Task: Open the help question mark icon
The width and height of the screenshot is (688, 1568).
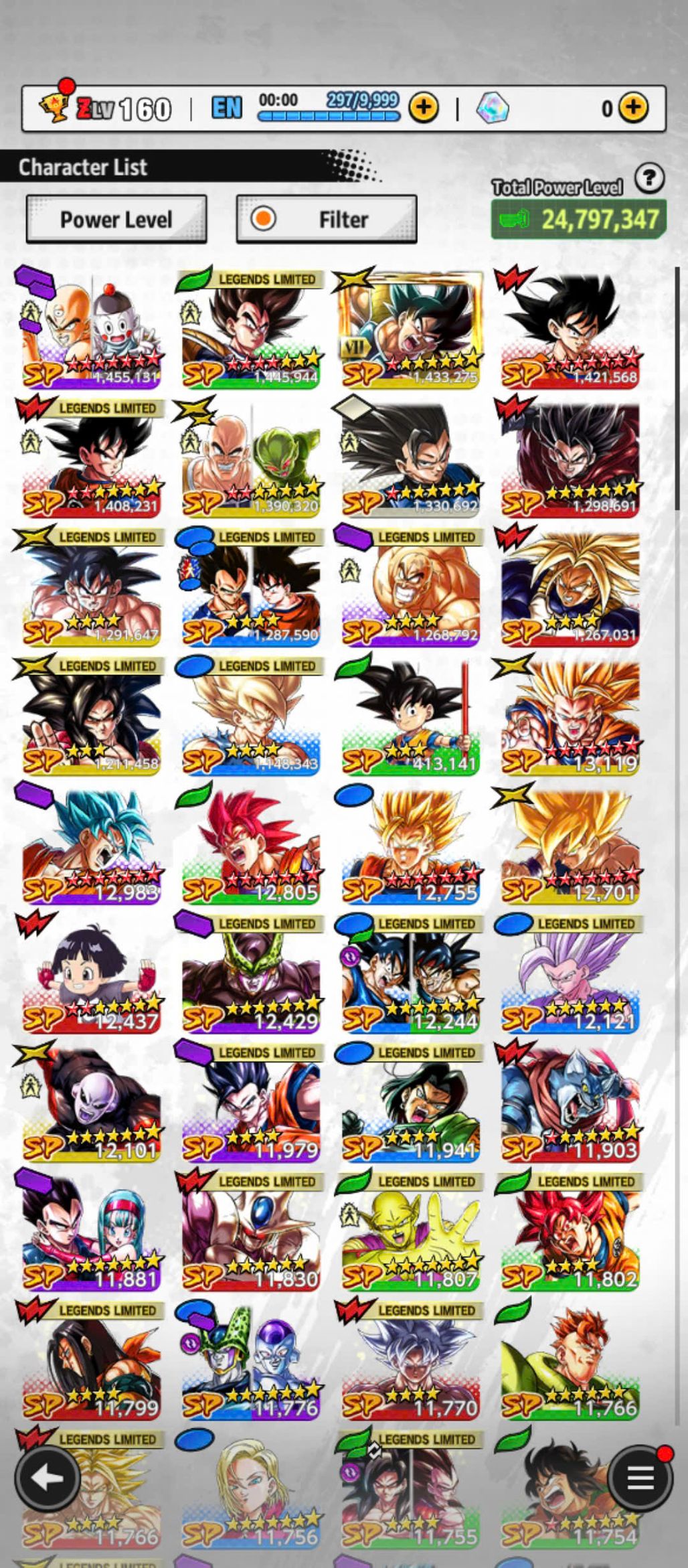Action: 649,179
